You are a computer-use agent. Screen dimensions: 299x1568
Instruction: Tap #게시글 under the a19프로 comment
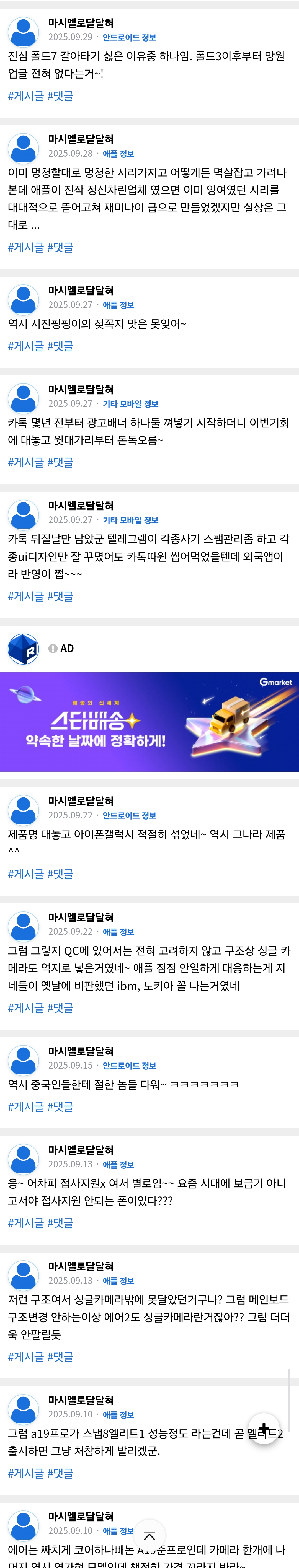tap(25, 1473)
